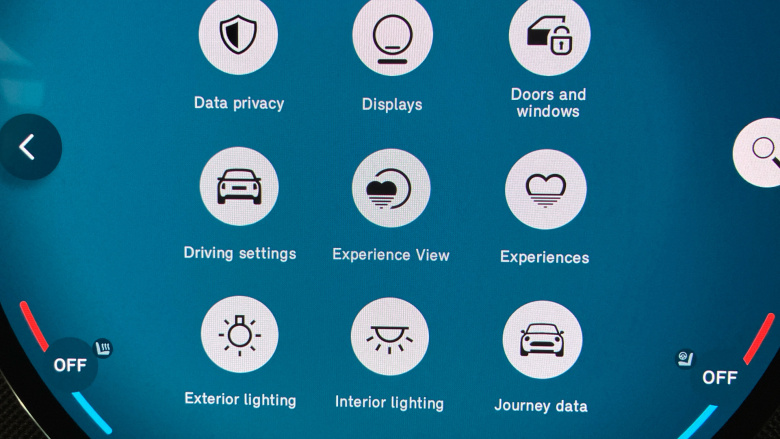Screen dimensions: 780x439
Task: Open the search magnifier
Action: [x=763, y=152]
